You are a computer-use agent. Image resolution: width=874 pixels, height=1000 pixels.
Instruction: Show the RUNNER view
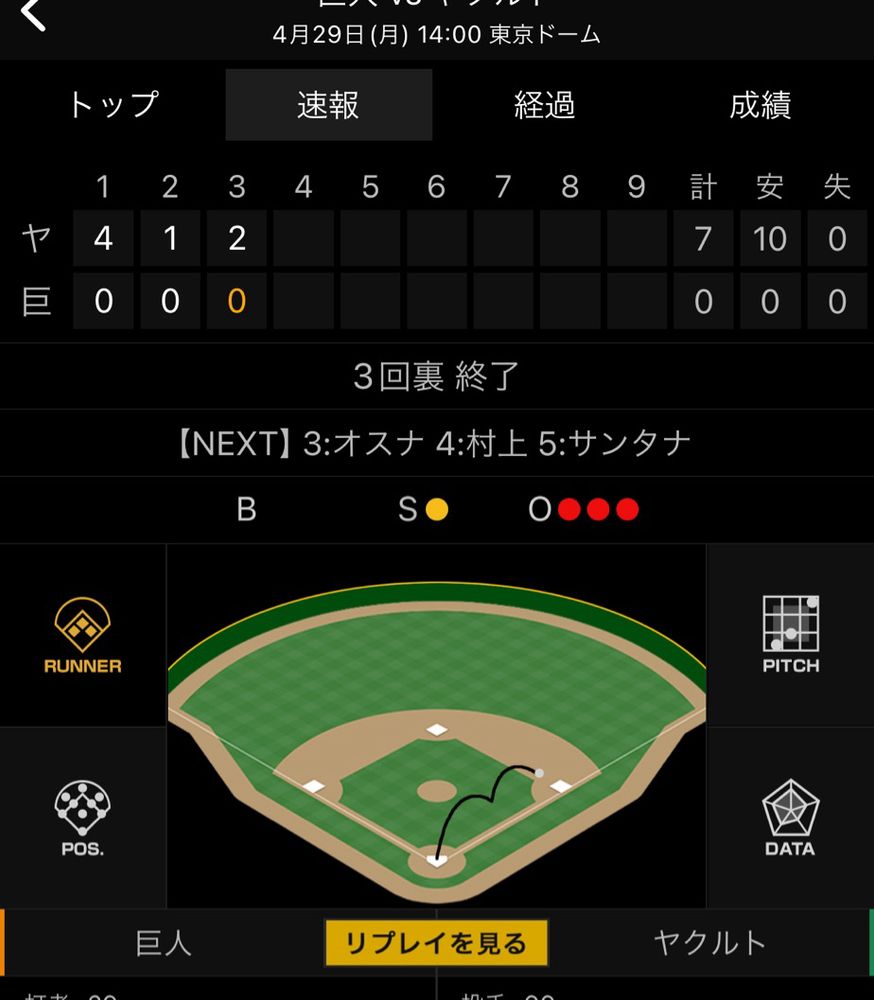tap(82, 636)
